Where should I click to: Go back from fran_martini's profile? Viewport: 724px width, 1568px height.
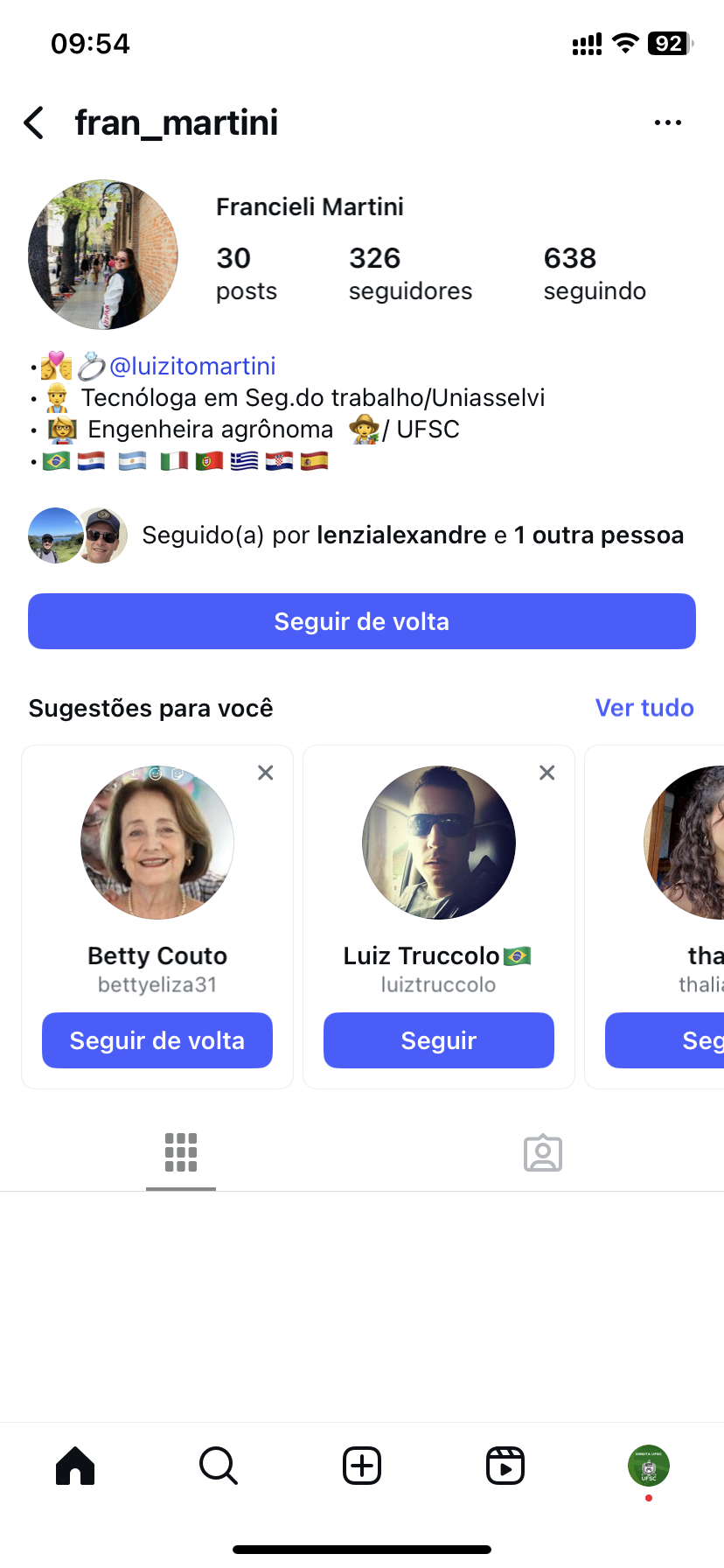(35, 123)
